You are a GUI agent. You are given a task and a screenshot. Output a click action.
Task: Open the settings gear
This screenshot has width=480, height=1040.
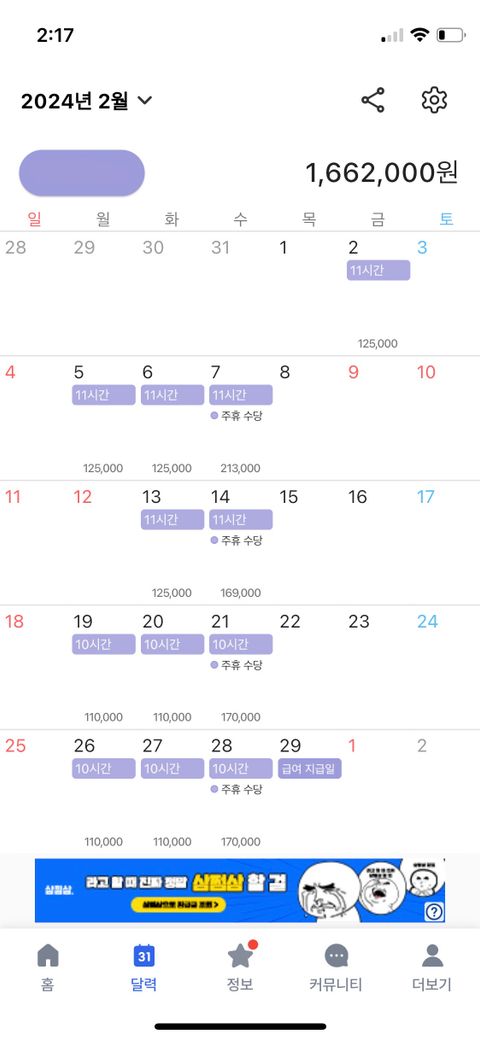point(434,100)
